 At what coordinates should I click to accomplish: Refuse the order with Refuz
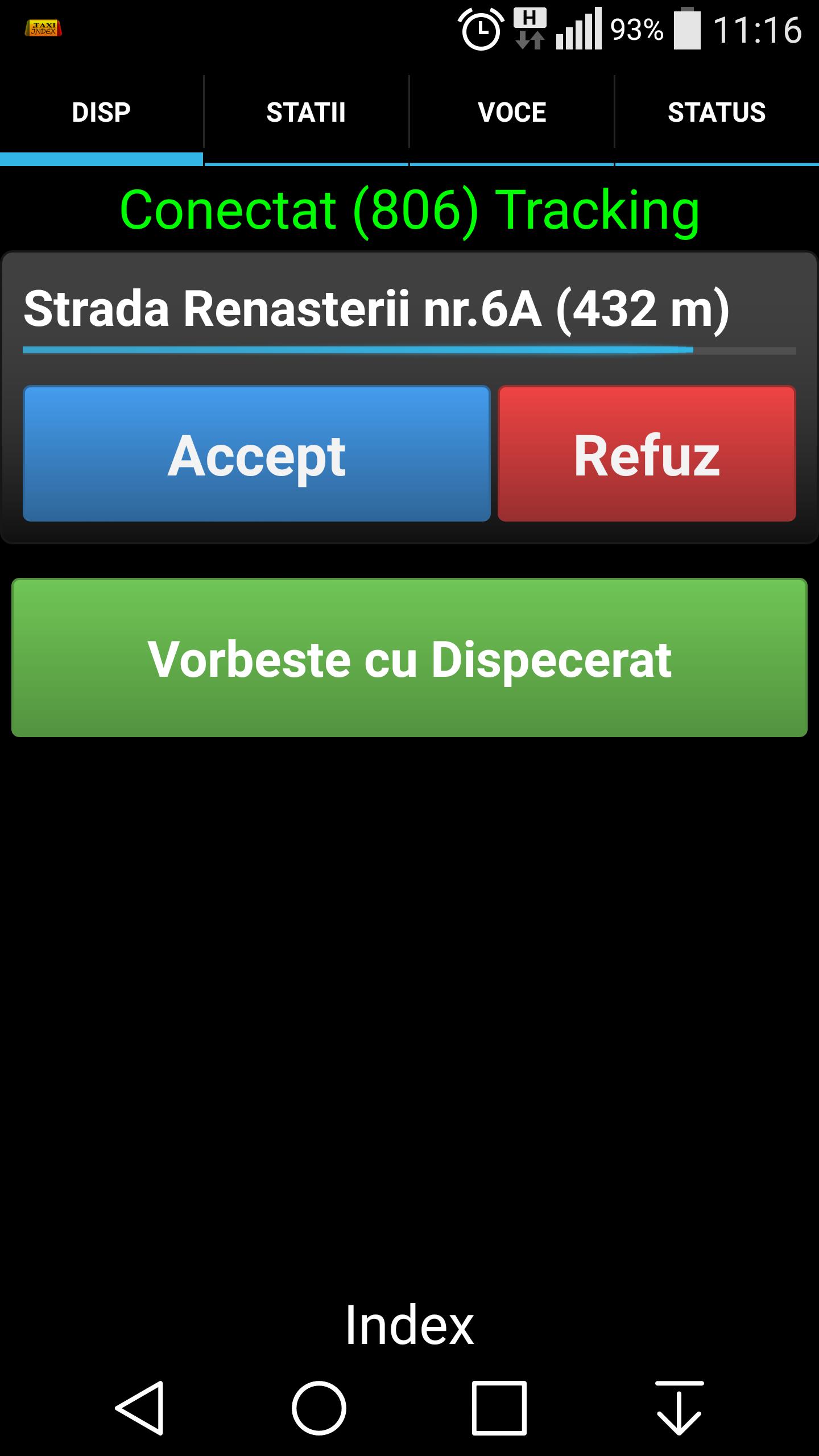pos(647,454)
